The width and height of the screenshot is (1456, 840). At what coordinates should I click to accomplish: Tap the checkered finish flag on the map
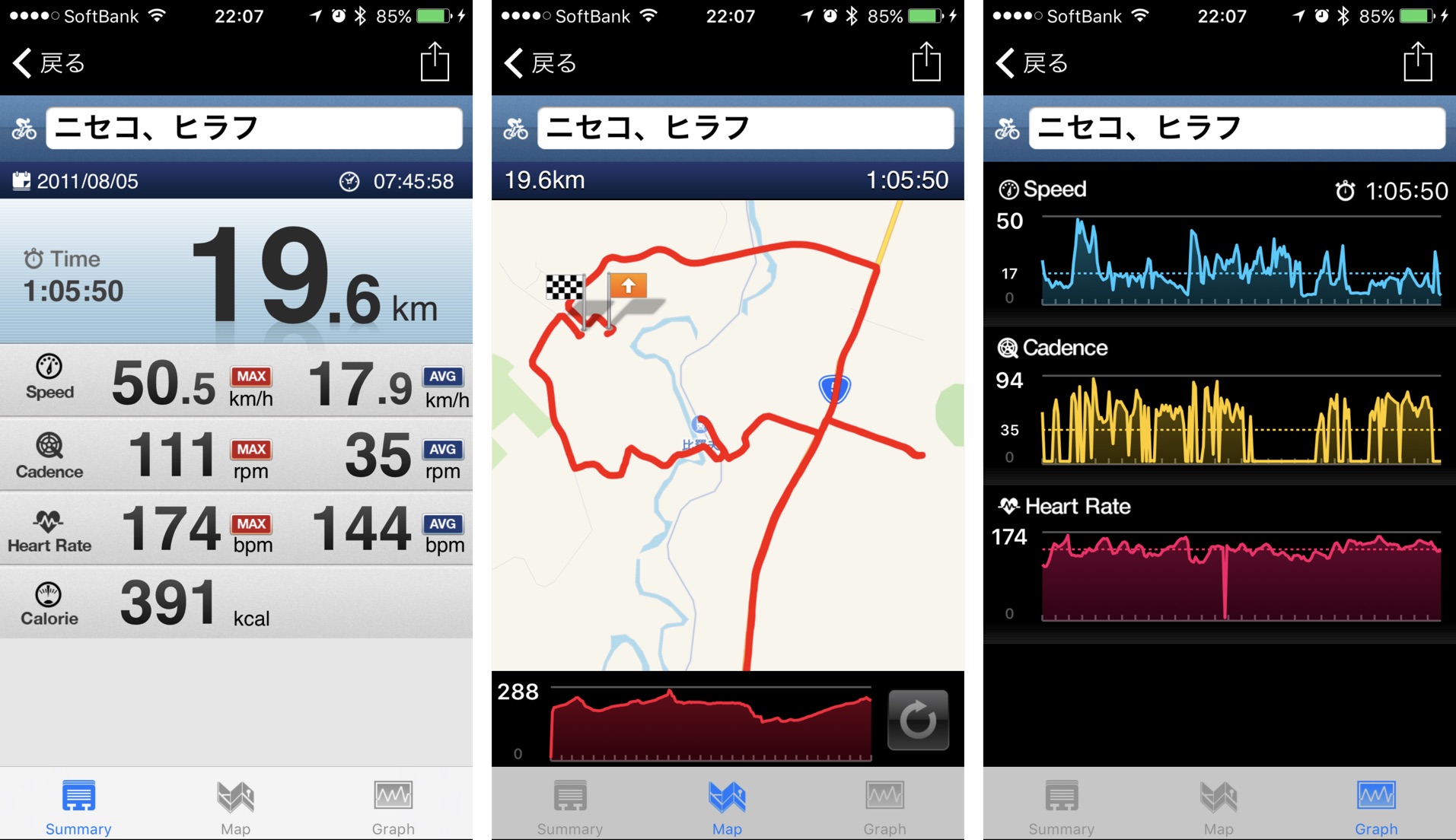click(565, 287)
